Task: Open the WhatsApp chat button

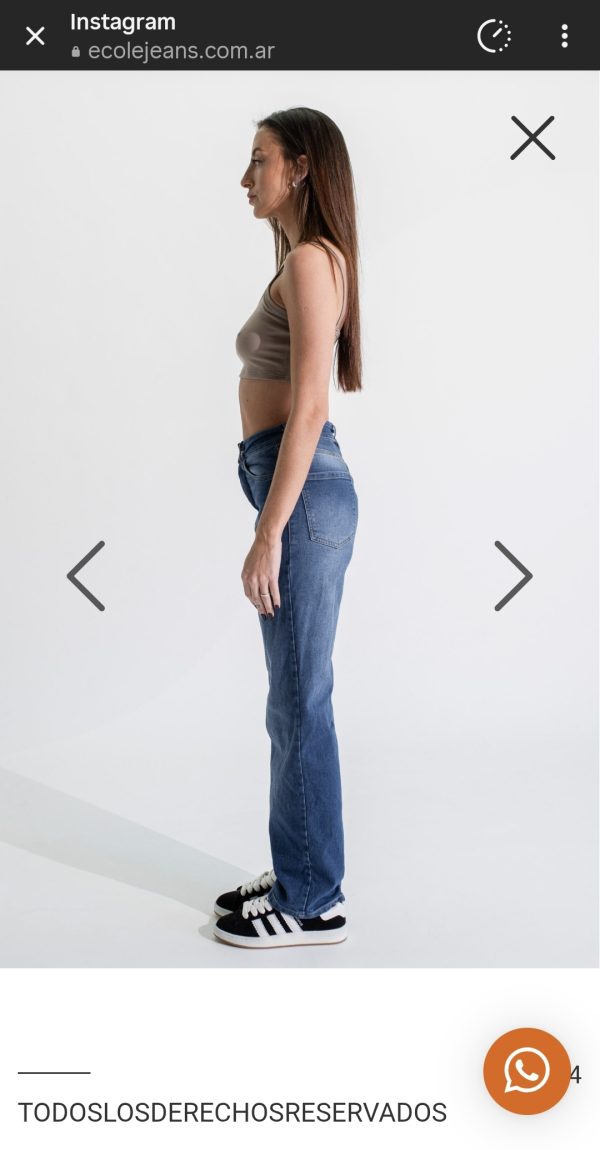Action: tap(526, 1071)
